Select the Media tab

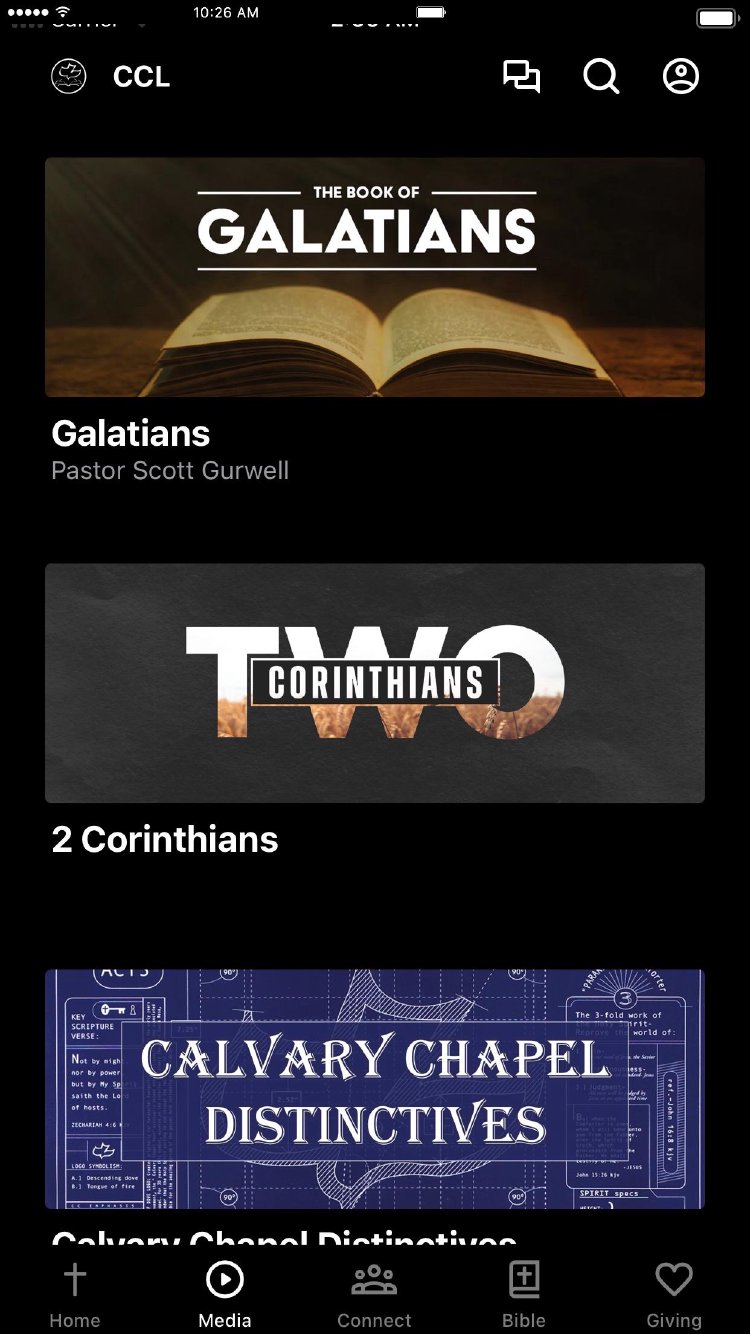(225, 1295)
